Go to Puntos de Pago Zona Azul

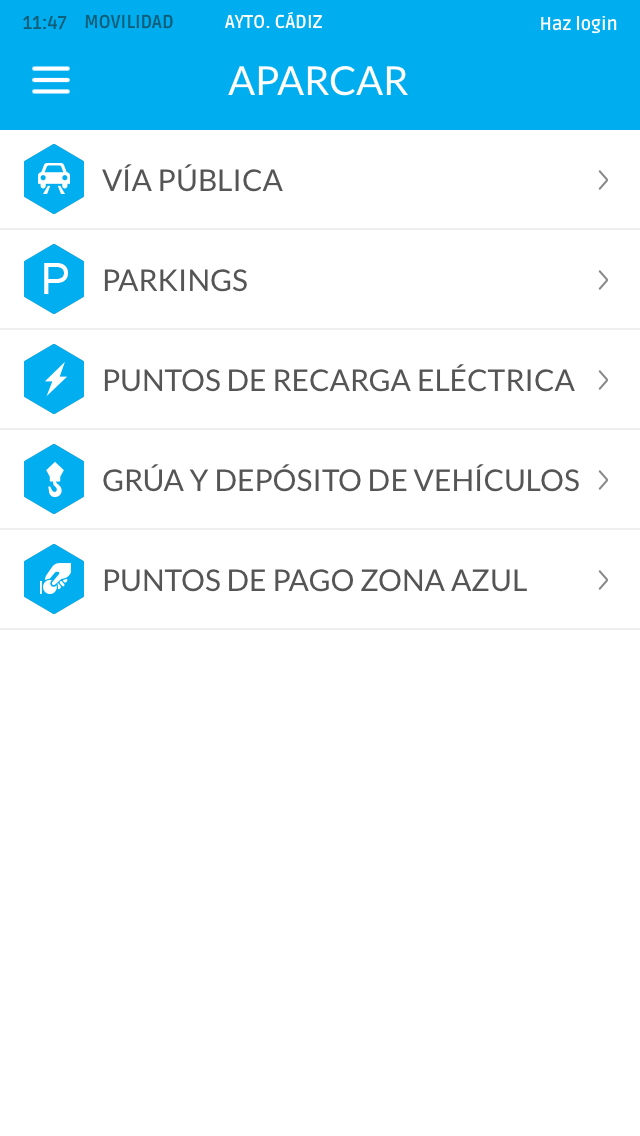tap(320, 580)
